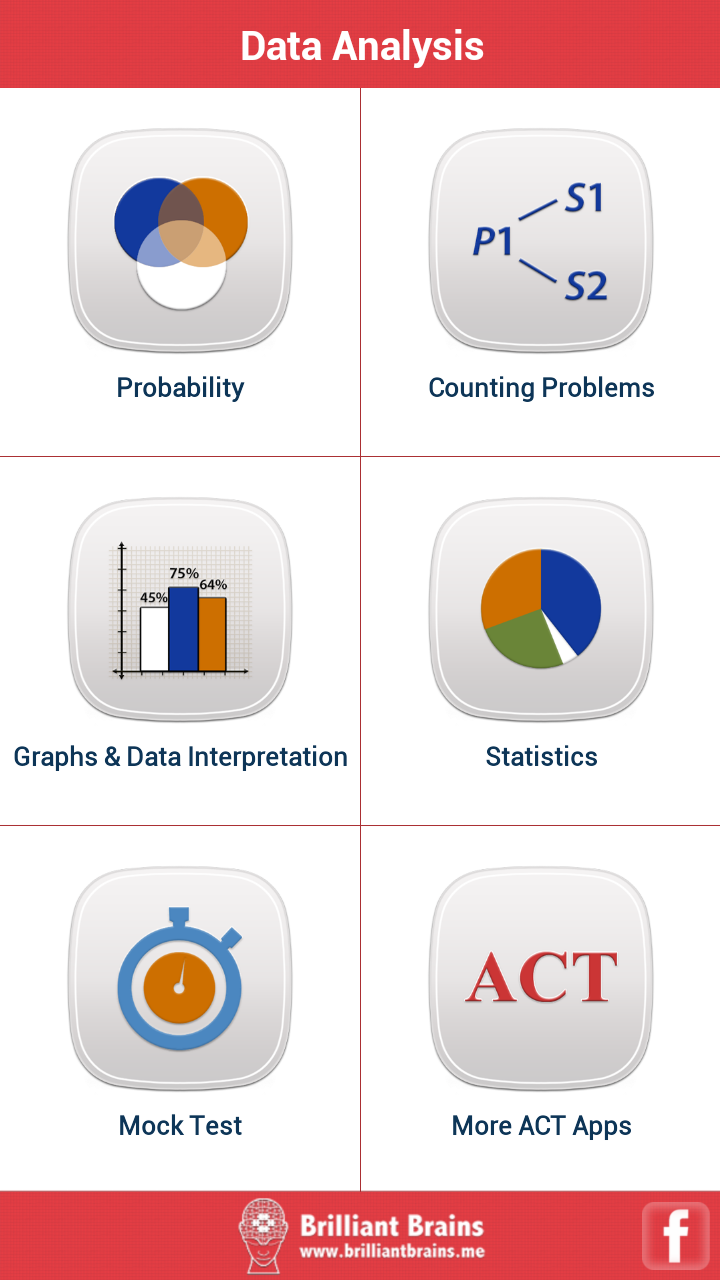Click the orange stopwatch face graphic

click(178, 985)
